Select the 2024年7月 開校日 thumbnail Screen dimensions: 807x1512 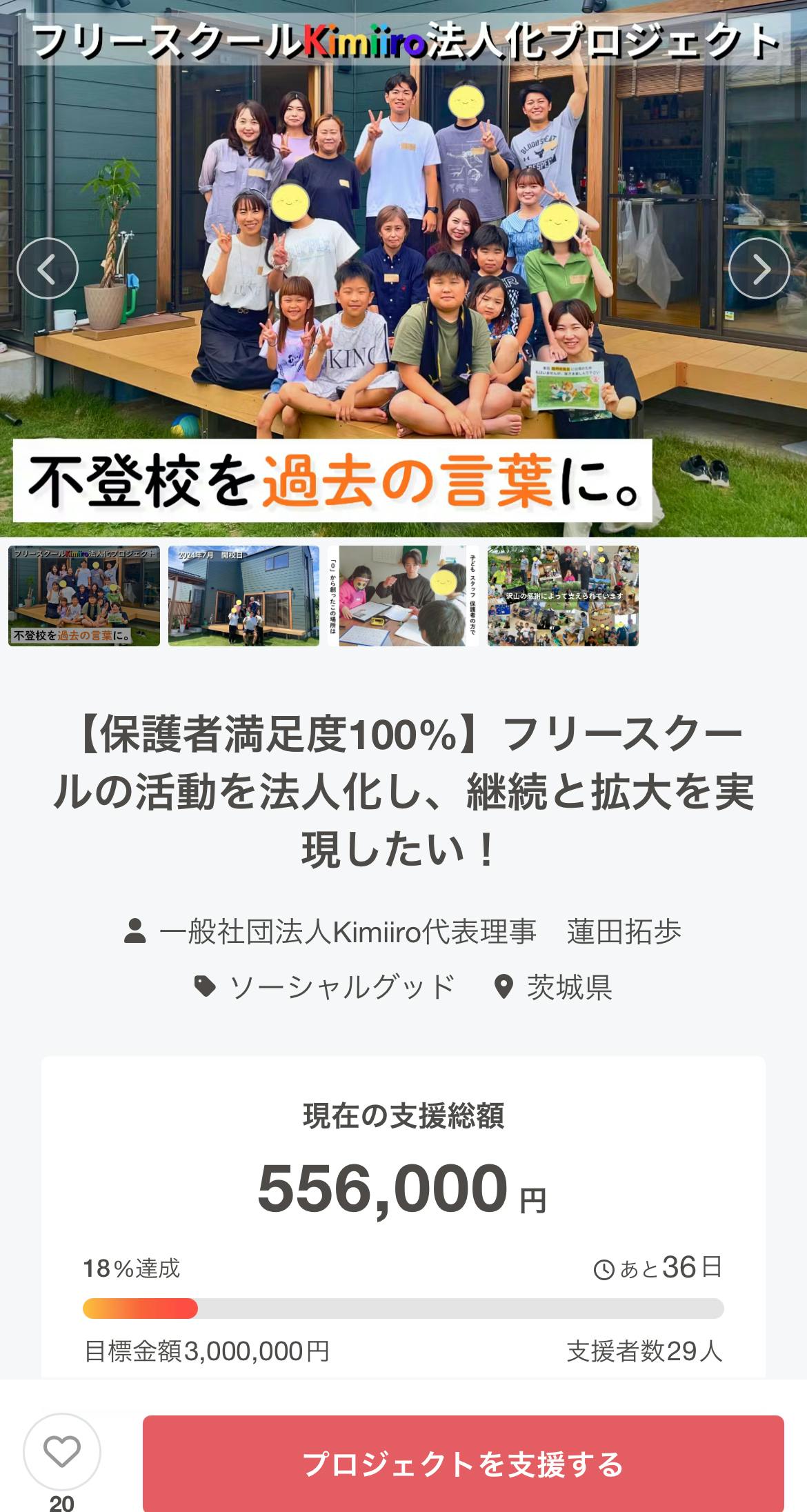coord(243,596)
